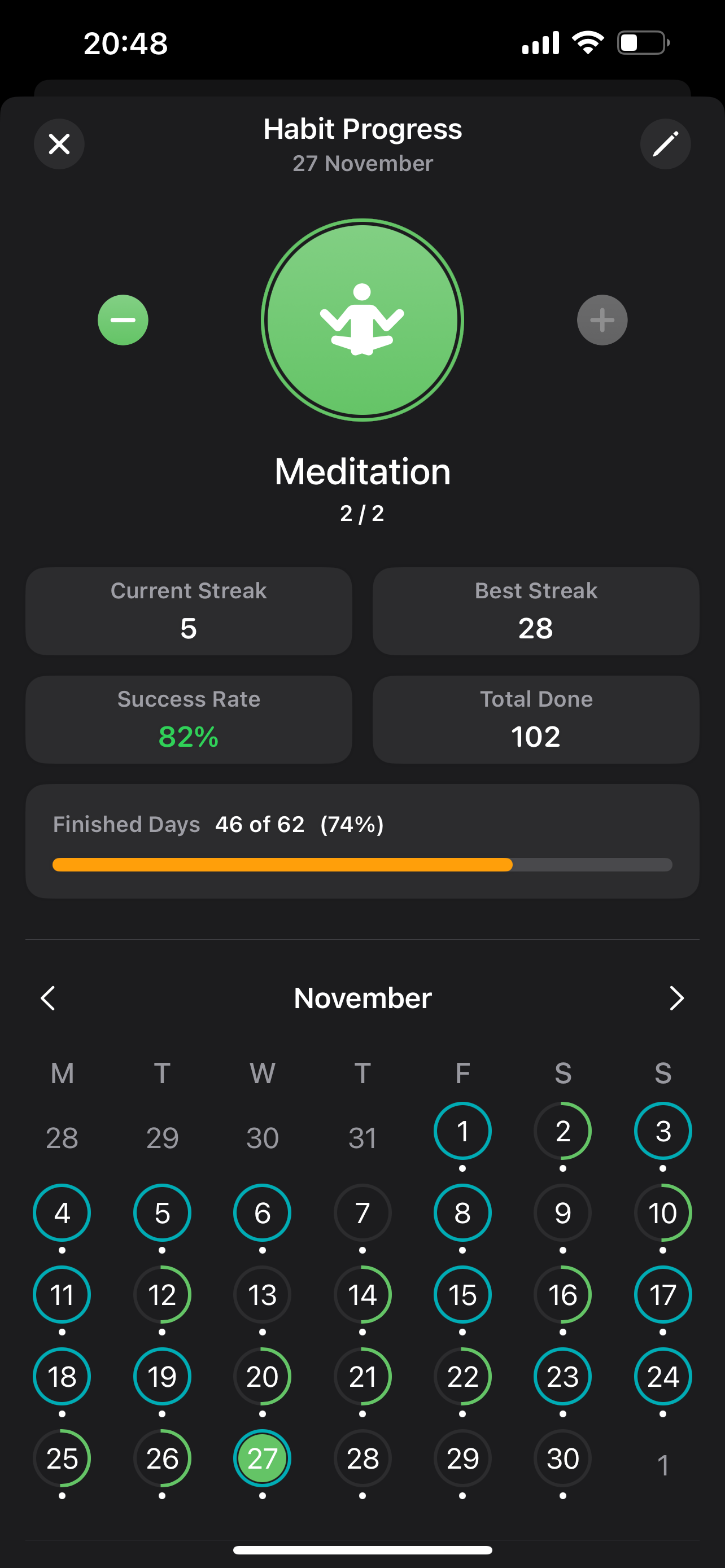Advance to the next month

pyautogui.click(x=676, y=998)
